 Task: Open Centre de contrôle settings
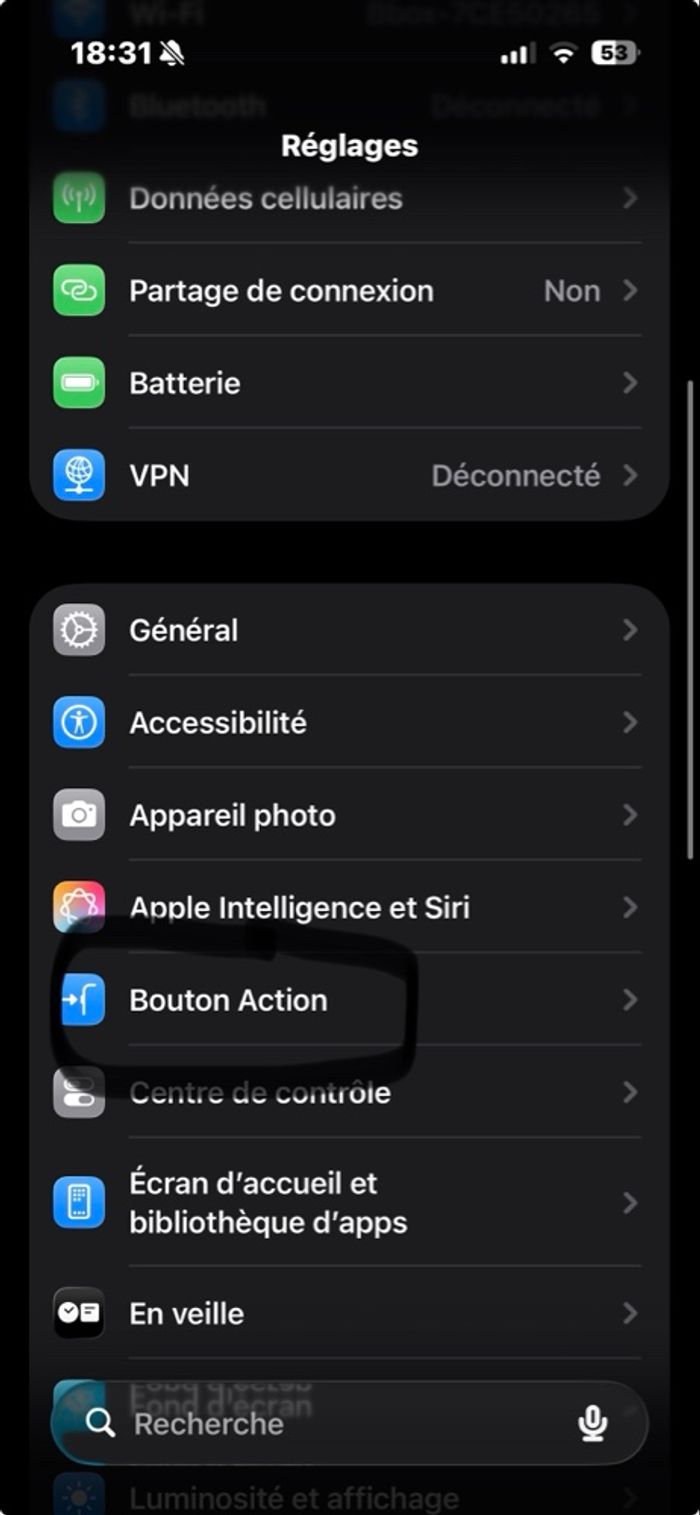tap(260, 1092)
